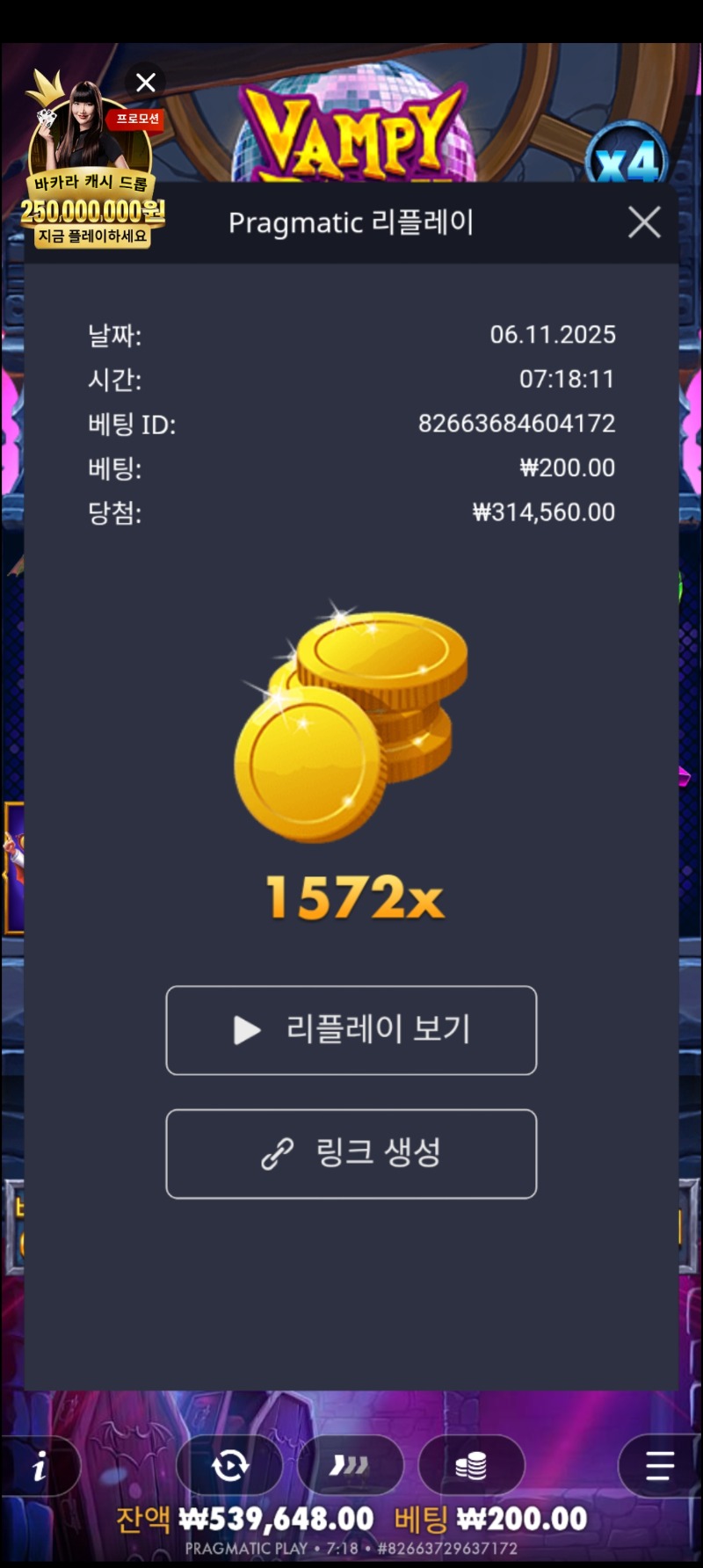
Task: Click the 당첨 winnings amount ₩314,560.00
Action: 542,512
